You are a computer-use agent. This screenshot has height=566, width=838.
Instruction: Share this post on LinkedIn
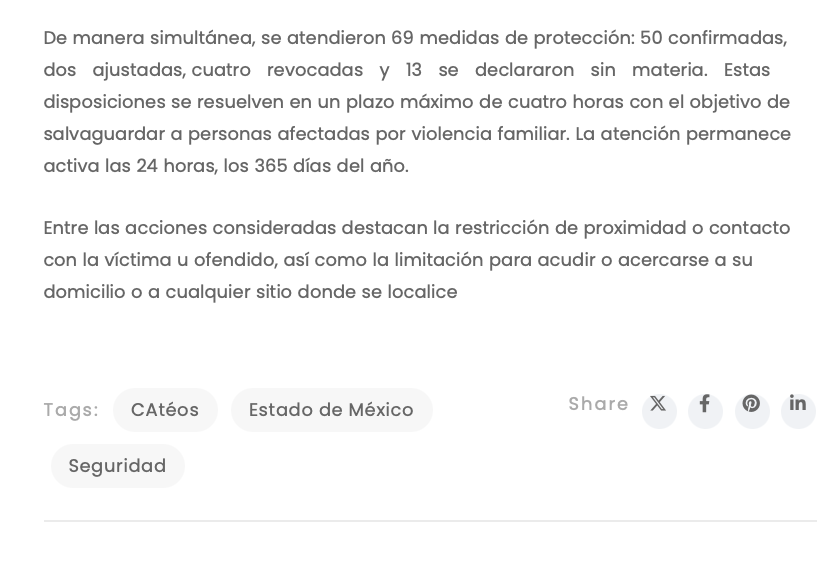[798, 406]
